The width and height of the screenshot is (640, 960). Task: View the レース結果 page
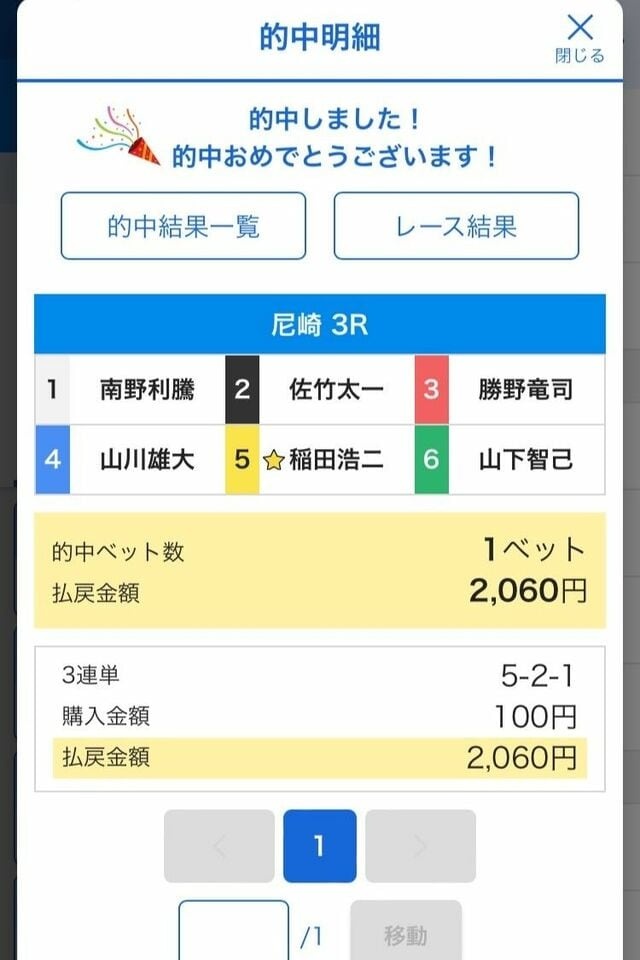coord(456,226)
